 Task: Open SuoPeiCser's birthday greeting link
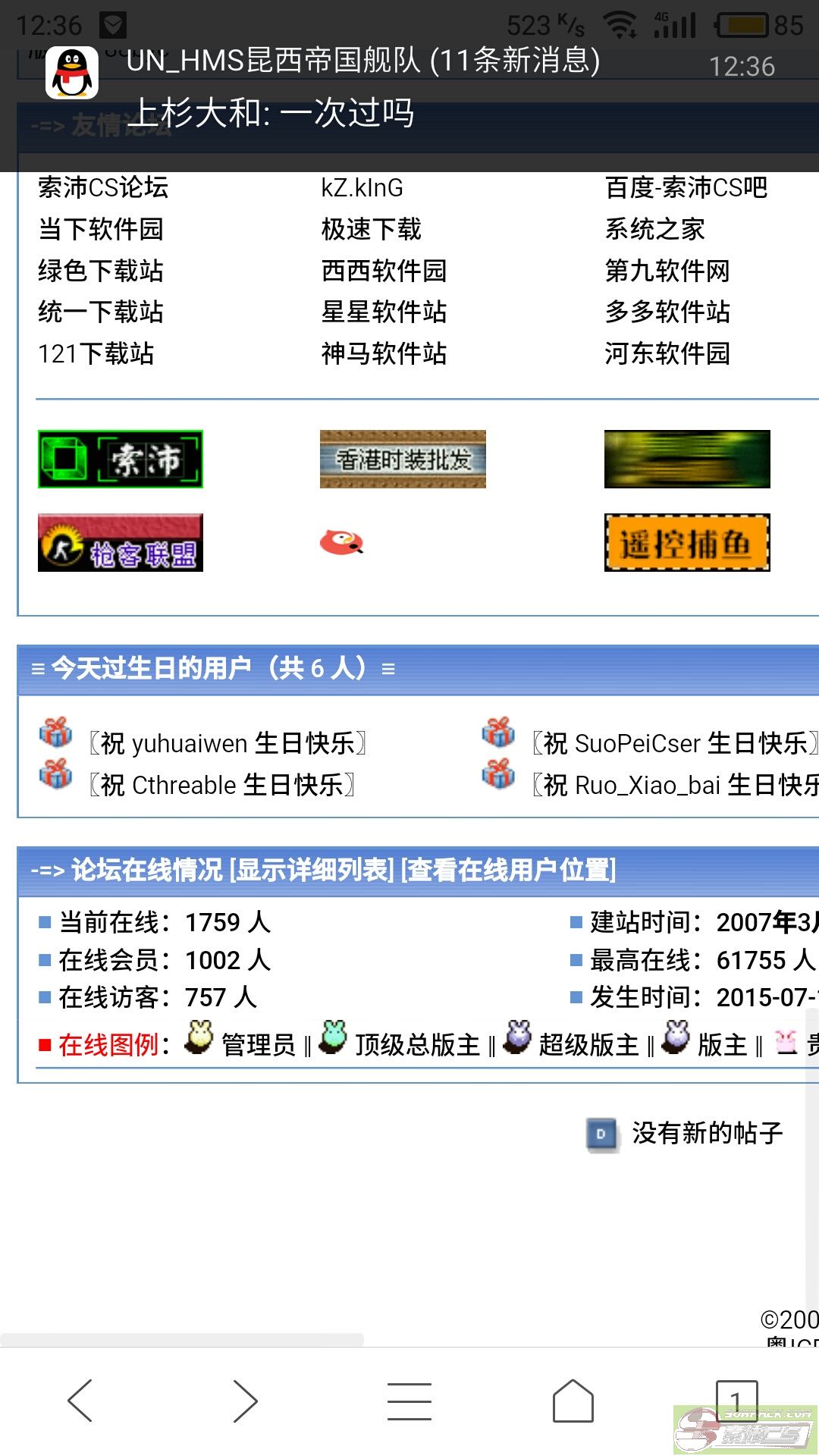click(675, 743)
